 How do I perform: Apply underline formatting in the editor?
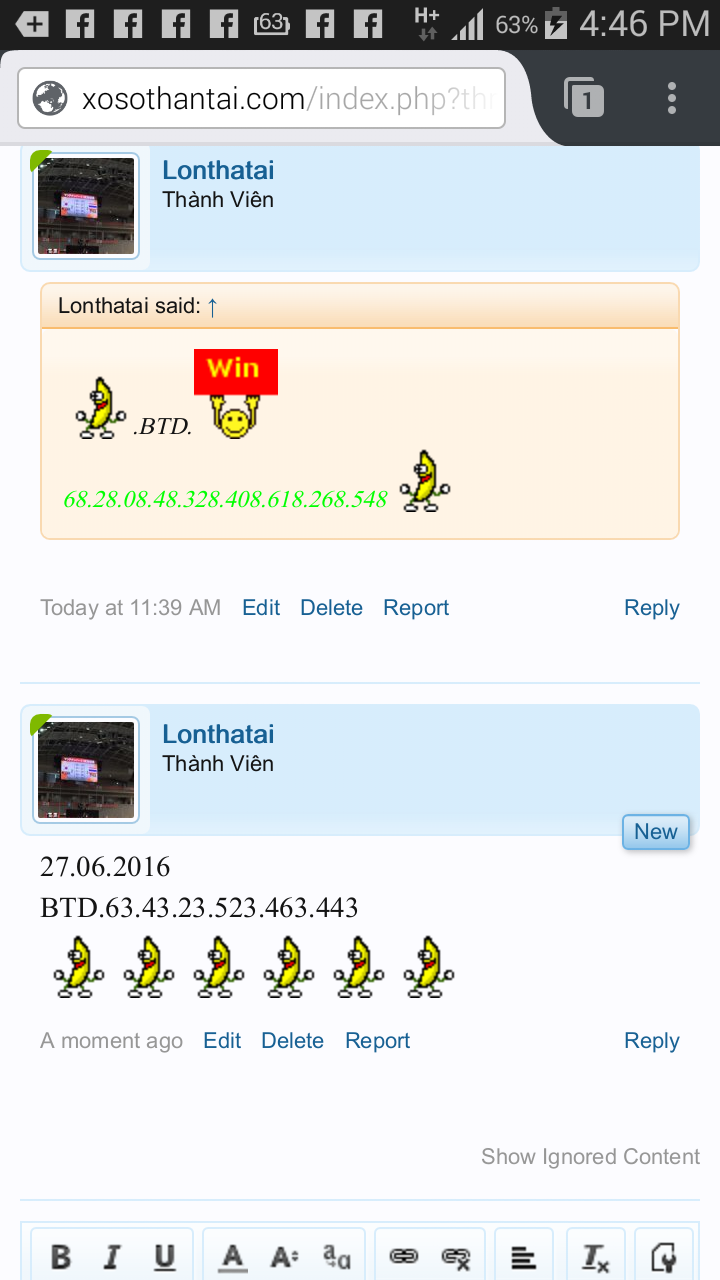[x=164, y=1257]
